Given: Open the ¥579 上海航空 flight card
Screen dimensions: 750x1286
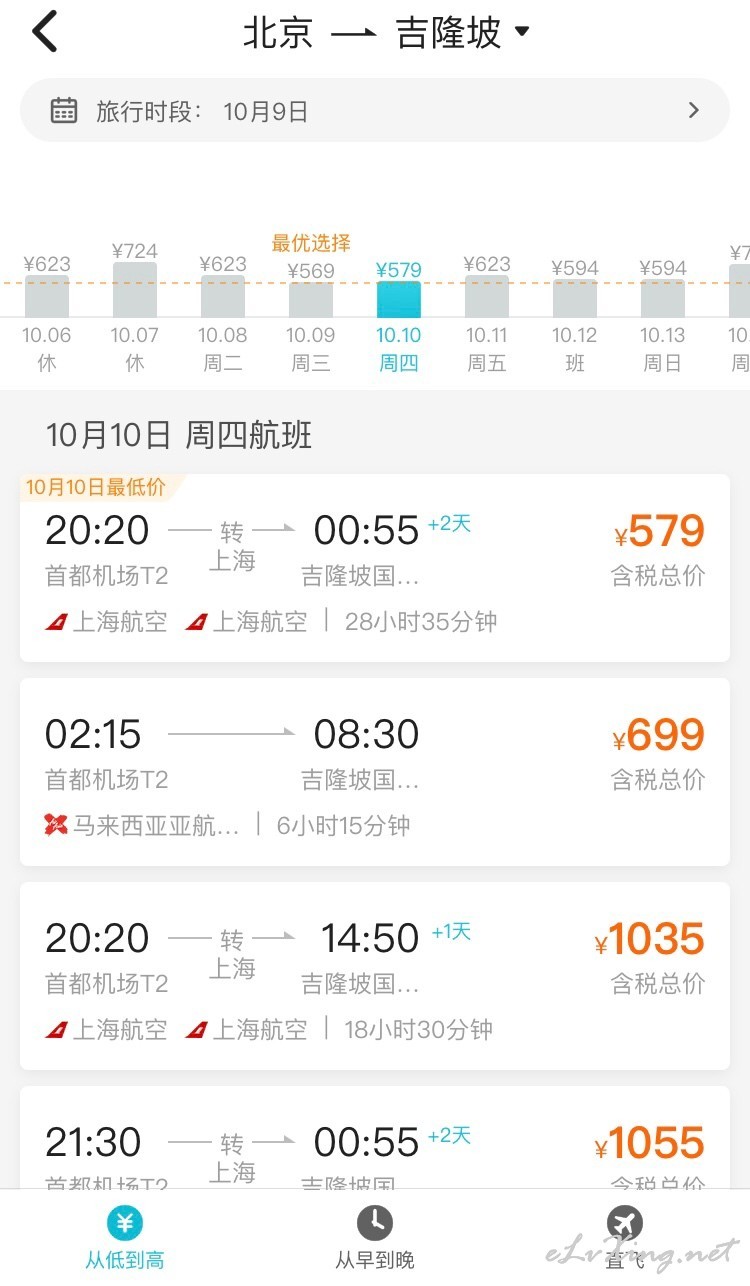Looking at the screenshot, I should coord(375,568).
